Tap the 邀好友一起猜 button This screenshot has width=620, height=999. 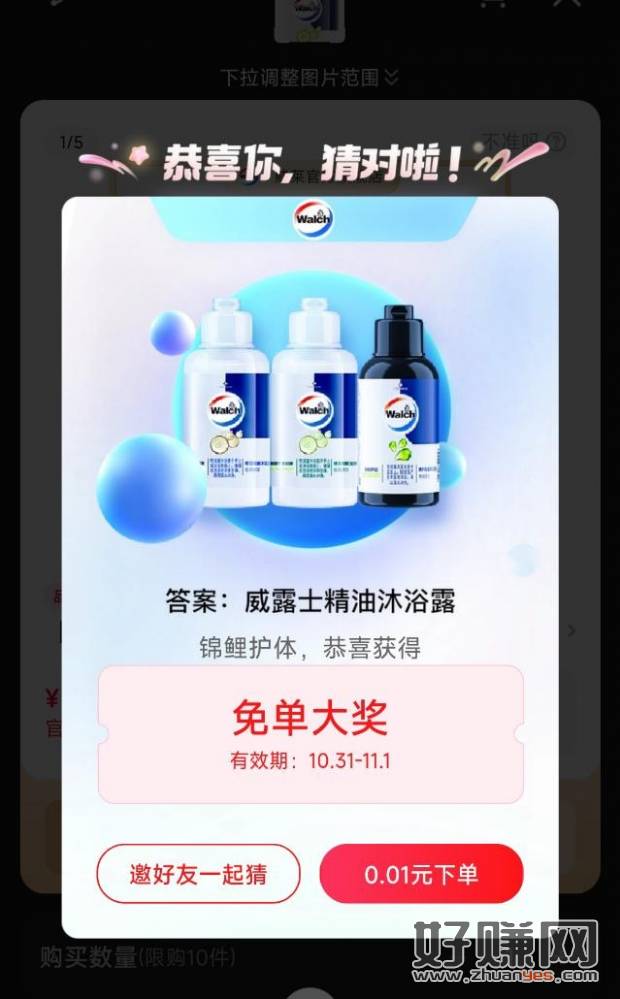point(198,873)
